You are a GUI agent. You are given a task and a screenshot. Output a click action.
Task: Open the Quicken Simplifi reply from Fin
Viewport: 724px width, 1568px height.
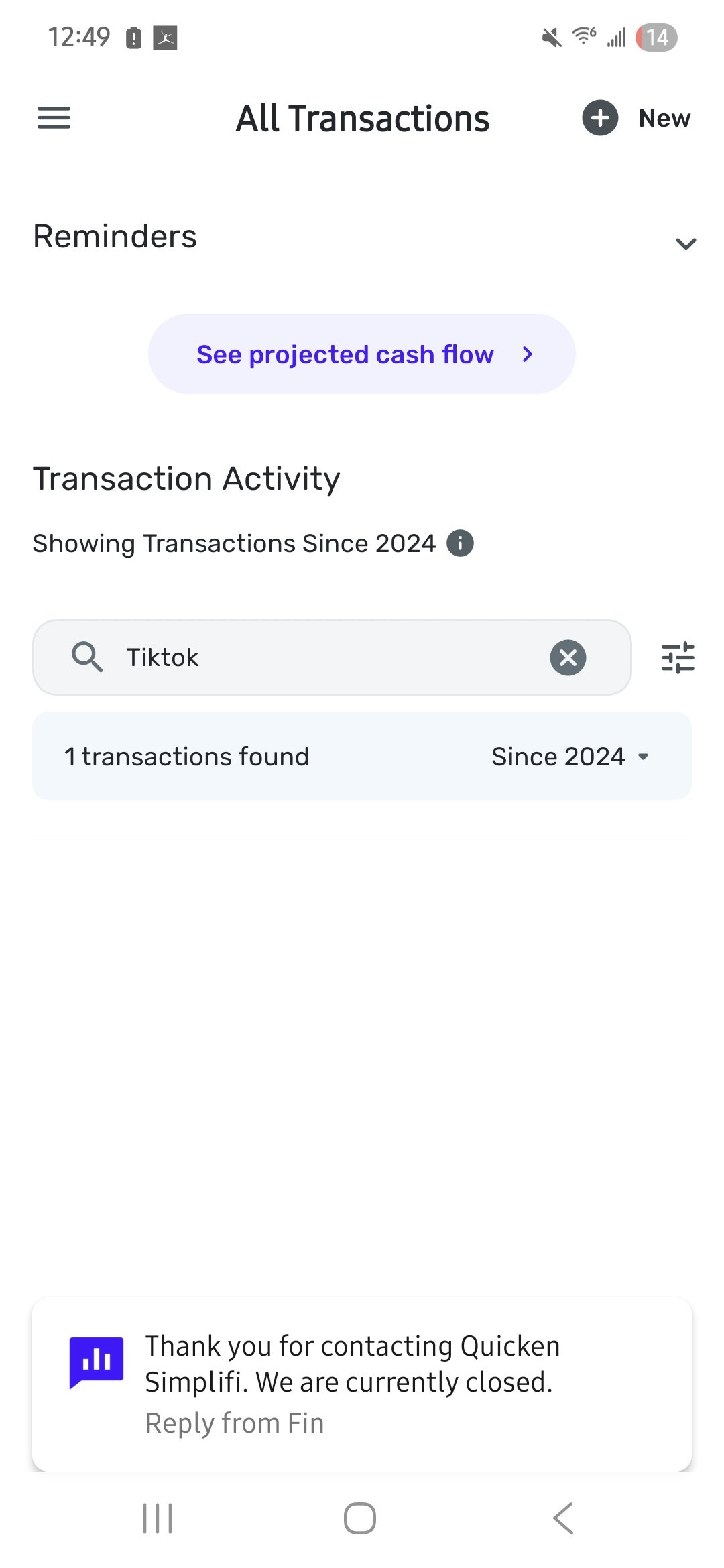(361, 1384)
